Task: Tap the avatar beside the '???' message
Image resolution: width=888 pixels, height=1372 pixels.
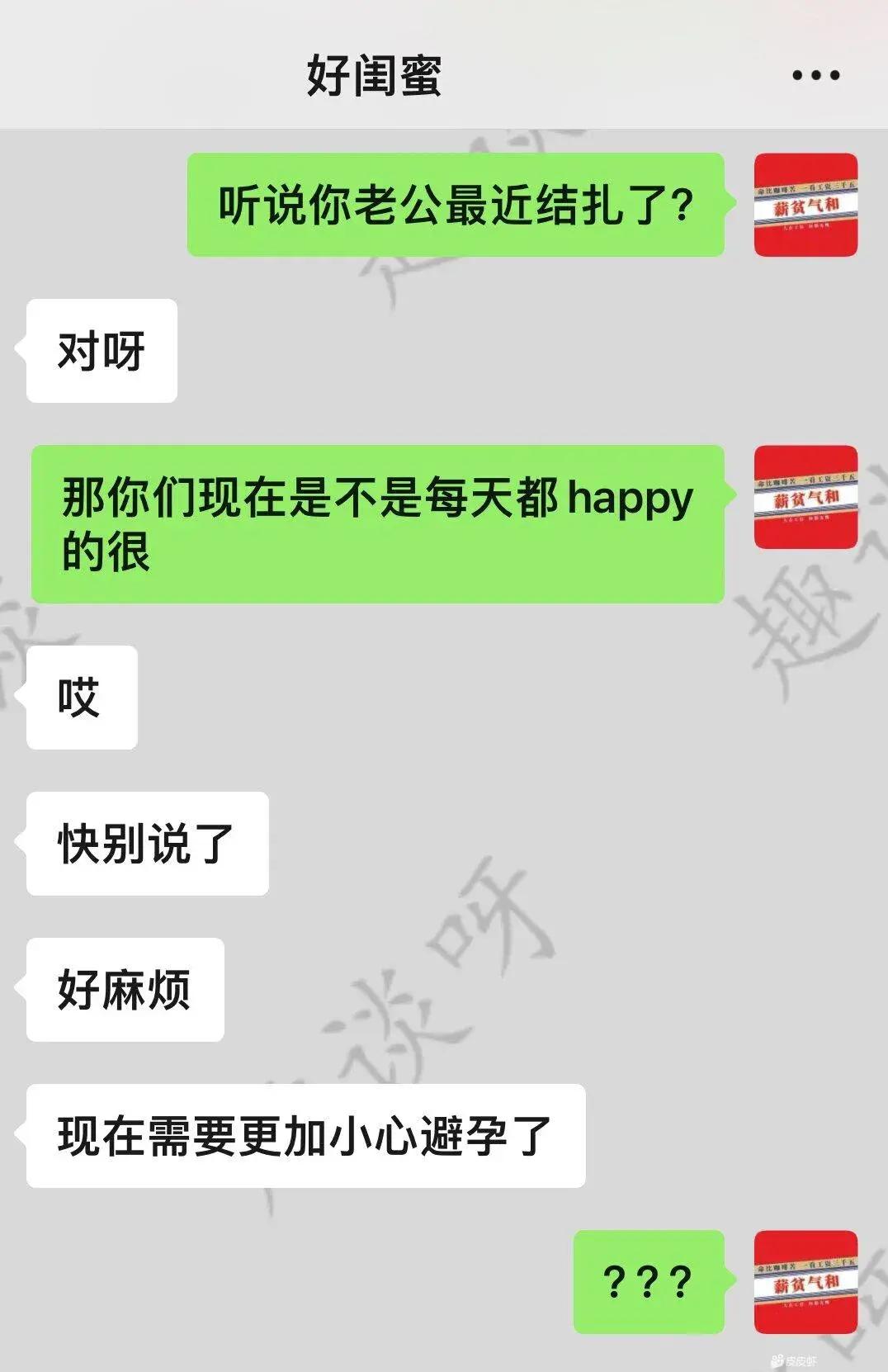Action: click(805, 1281)
